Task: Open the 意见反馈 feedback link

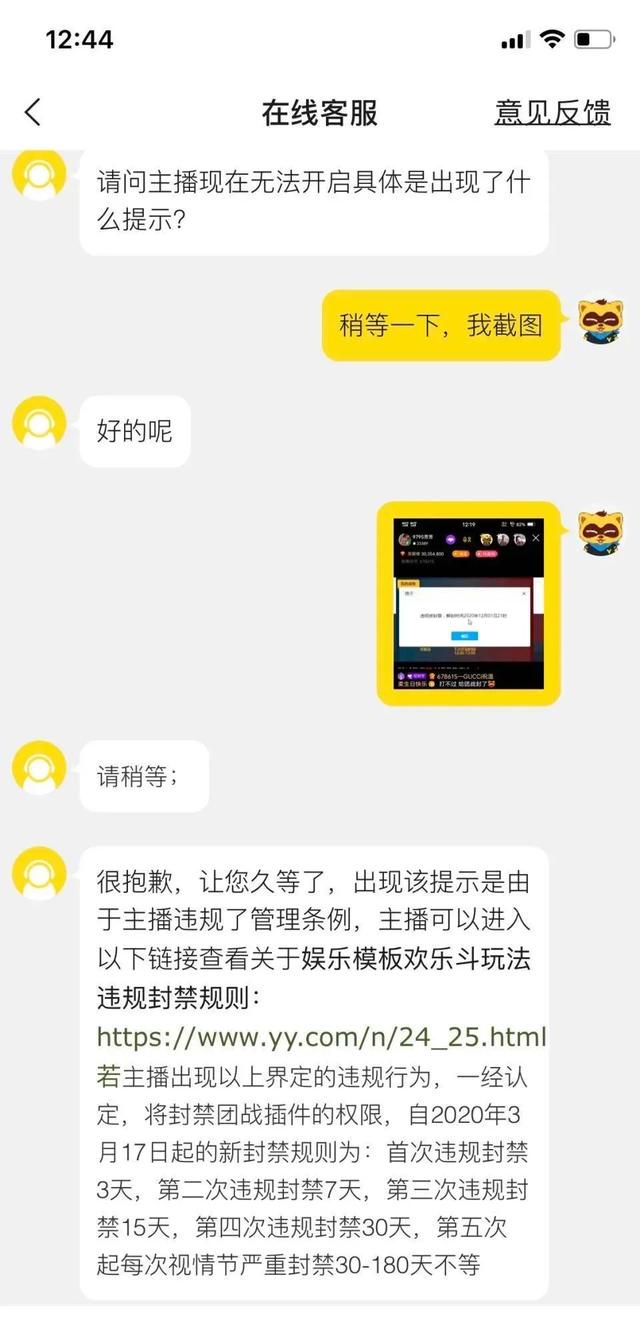Action: pyautogui.click(x=552, y=113)
